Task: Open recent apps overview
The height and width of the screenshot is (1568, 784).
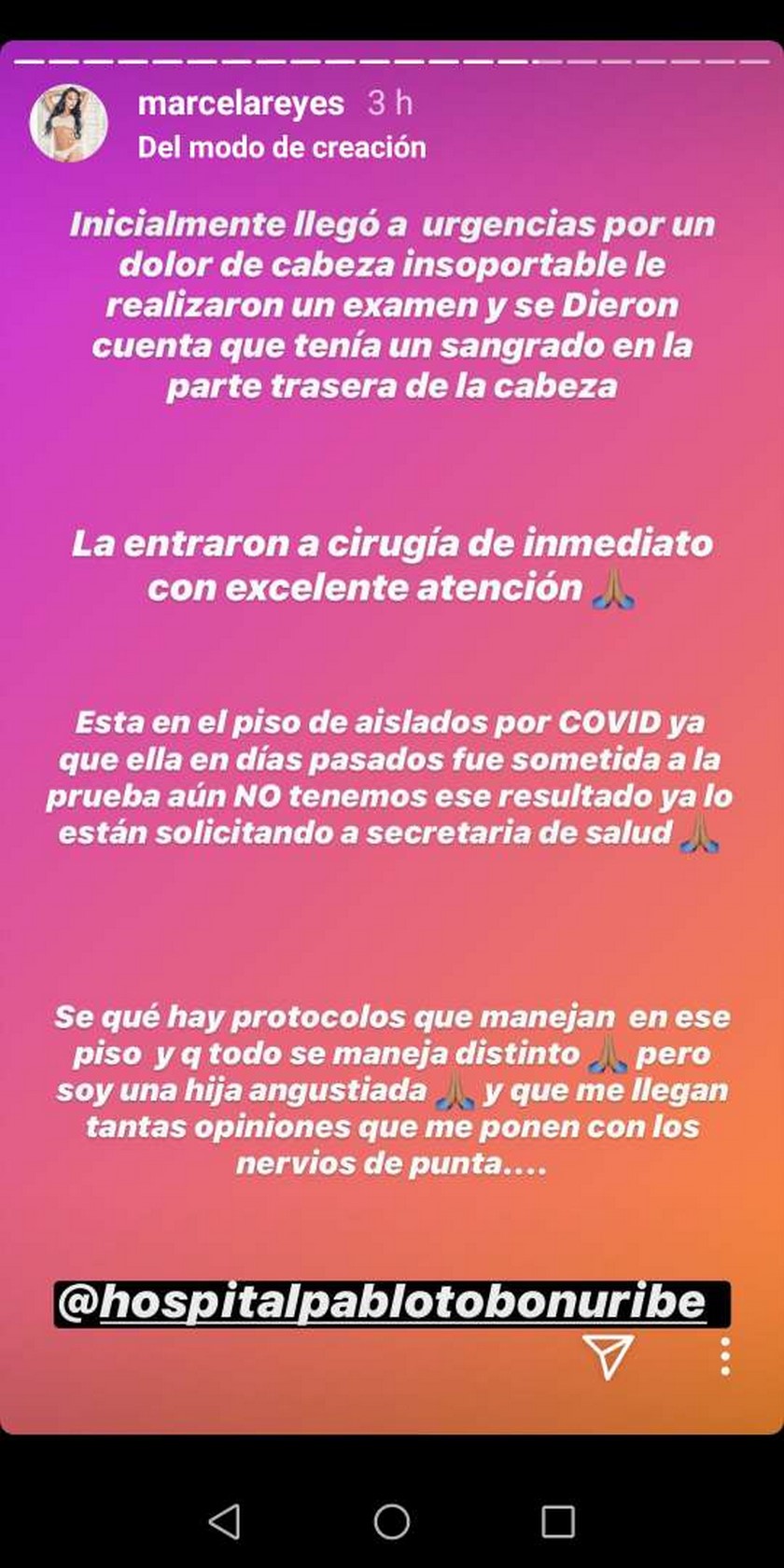Action: point(557,1521)
